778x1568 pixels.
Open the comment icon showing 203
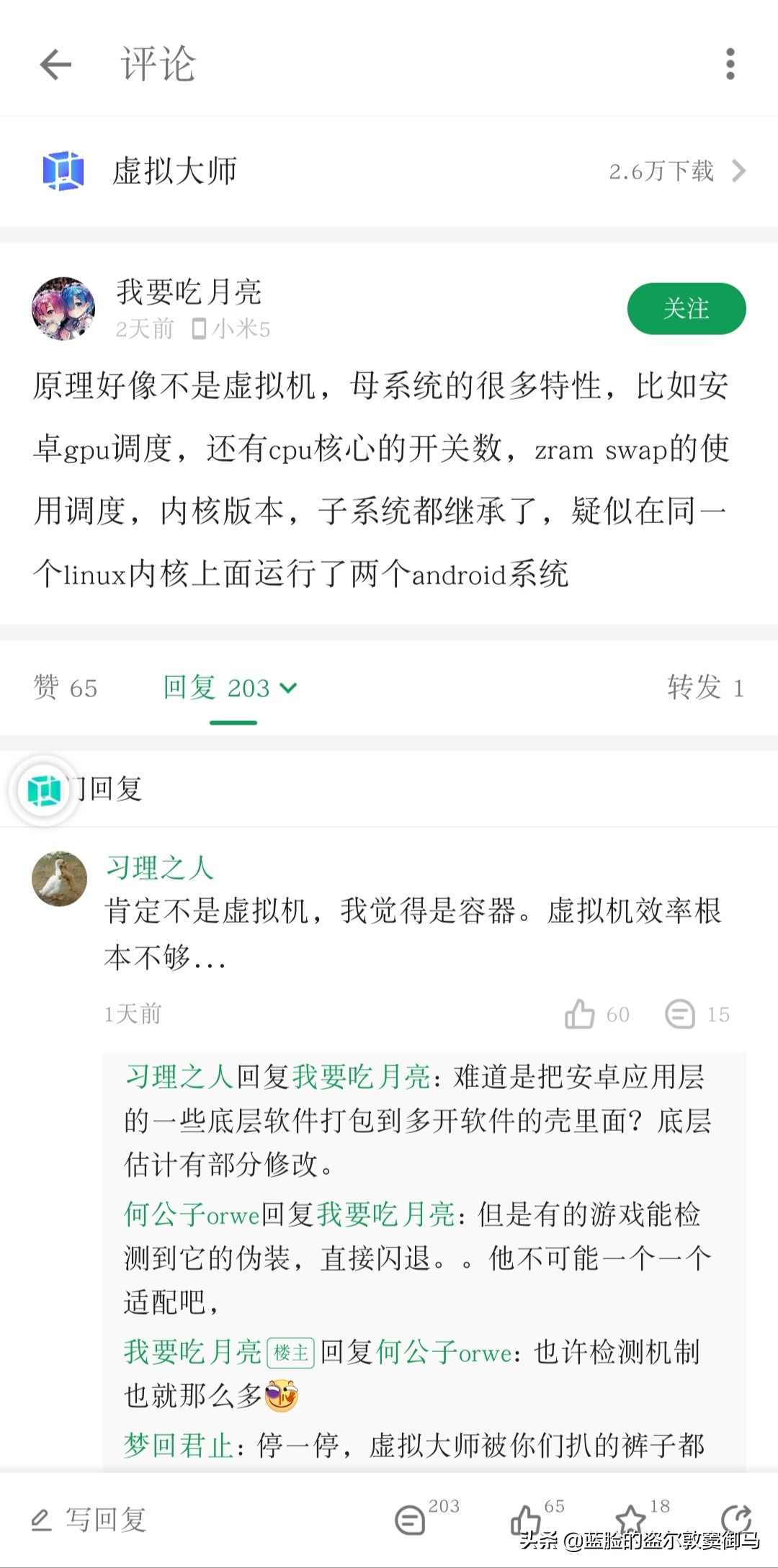pos(411,1522)
